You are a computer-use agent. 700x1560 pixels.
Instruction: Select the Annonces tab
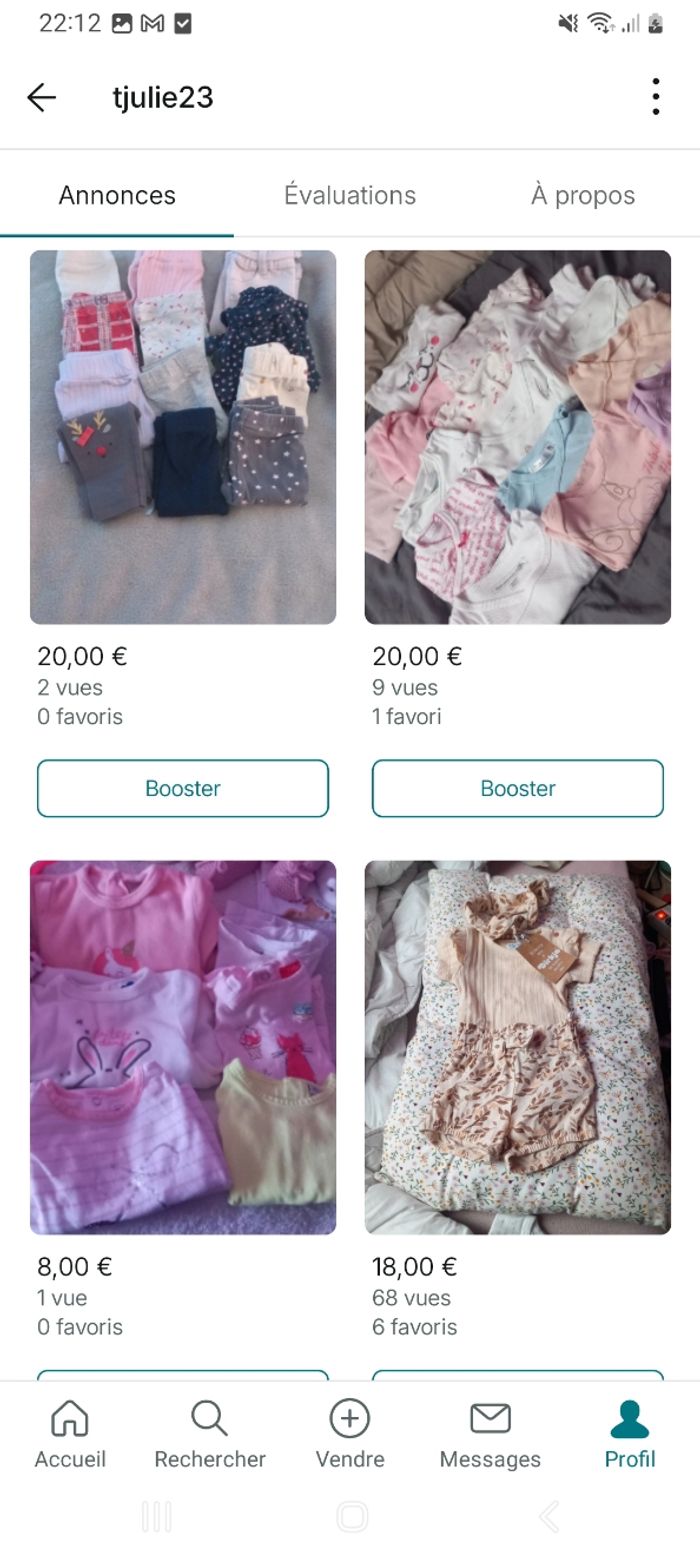click(x=117, y=195)
